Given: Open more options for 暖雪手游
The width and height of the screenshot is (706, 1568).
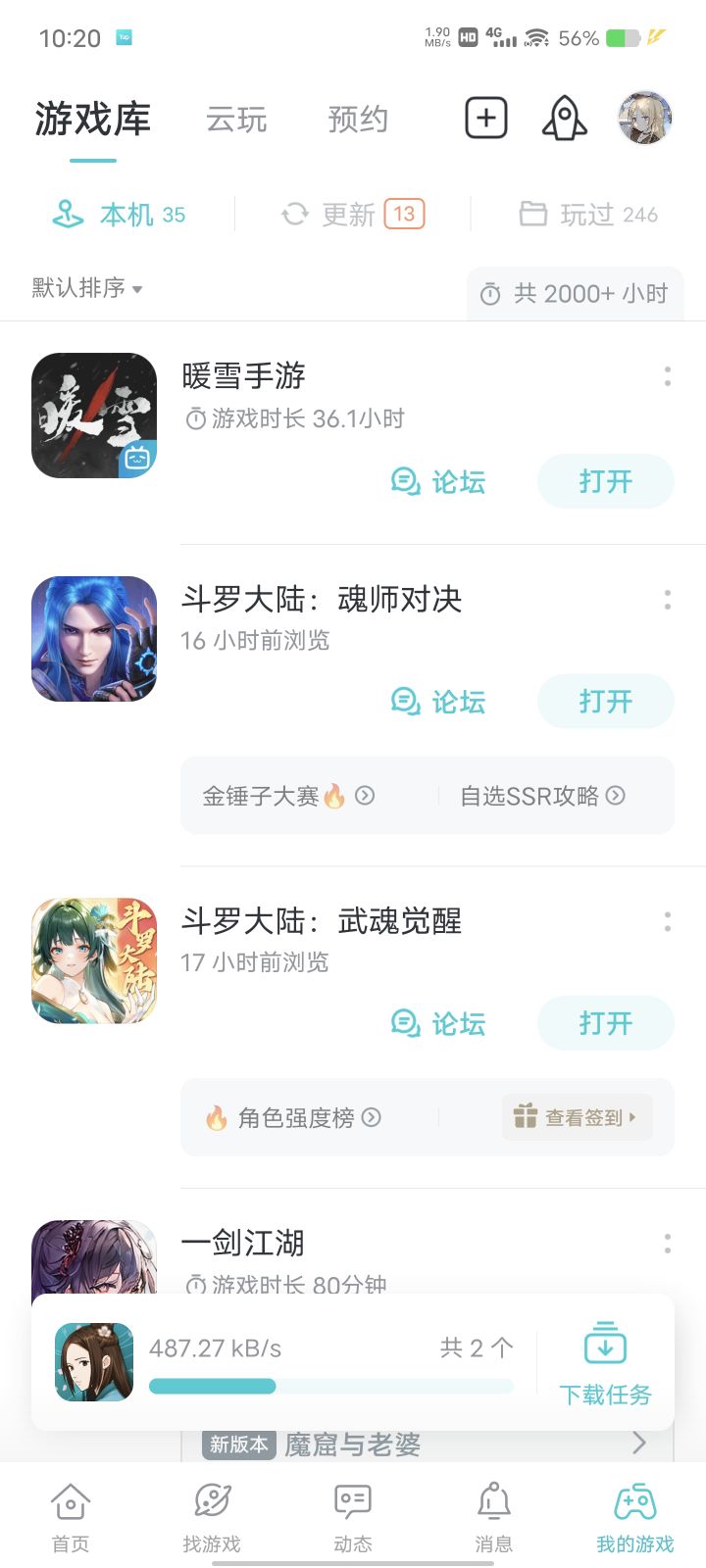Looking at the screenshot, I should pos(668,376).
